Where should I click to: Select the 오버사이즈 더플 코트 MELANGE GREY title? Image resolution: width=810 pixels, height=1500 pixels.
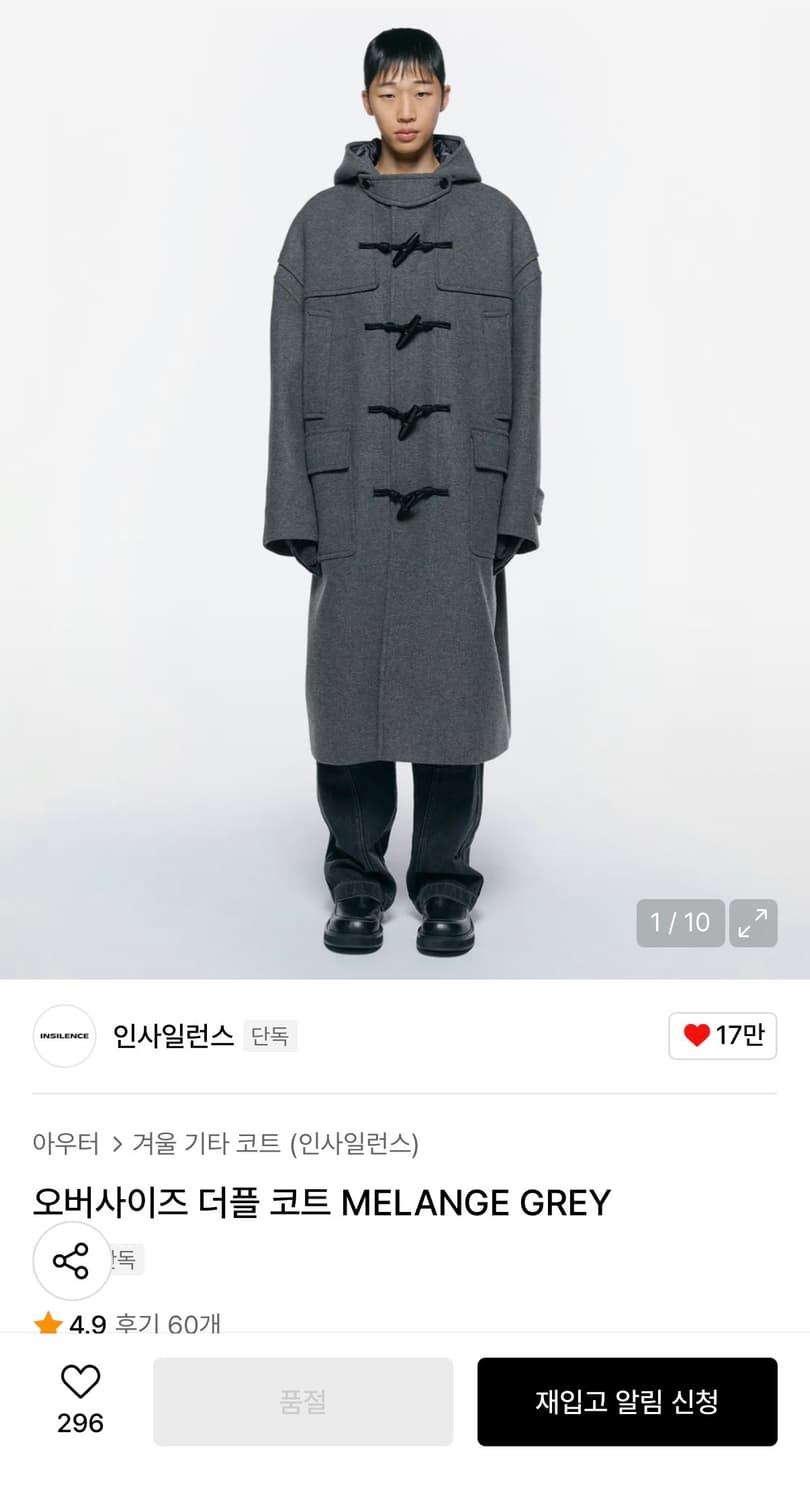pos(322,1203)
